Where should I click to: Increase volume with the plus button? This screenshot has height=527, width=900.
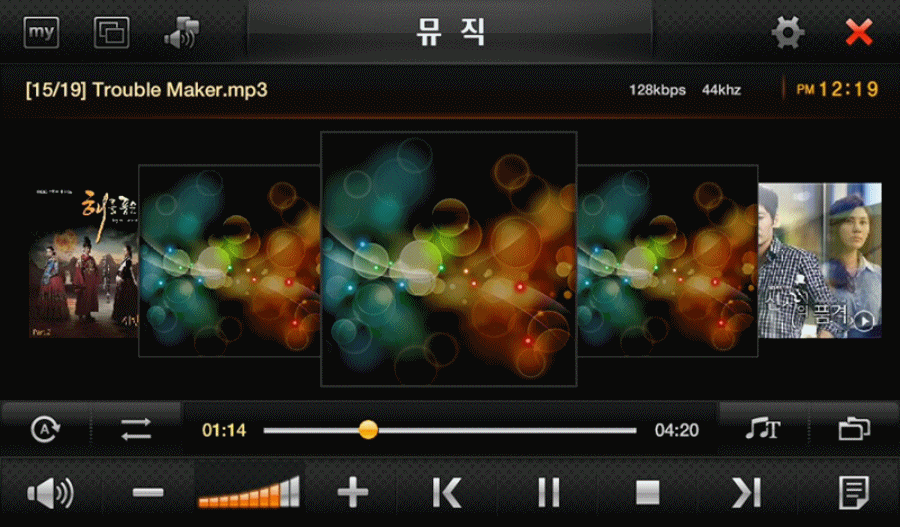[x=352, y=492]
